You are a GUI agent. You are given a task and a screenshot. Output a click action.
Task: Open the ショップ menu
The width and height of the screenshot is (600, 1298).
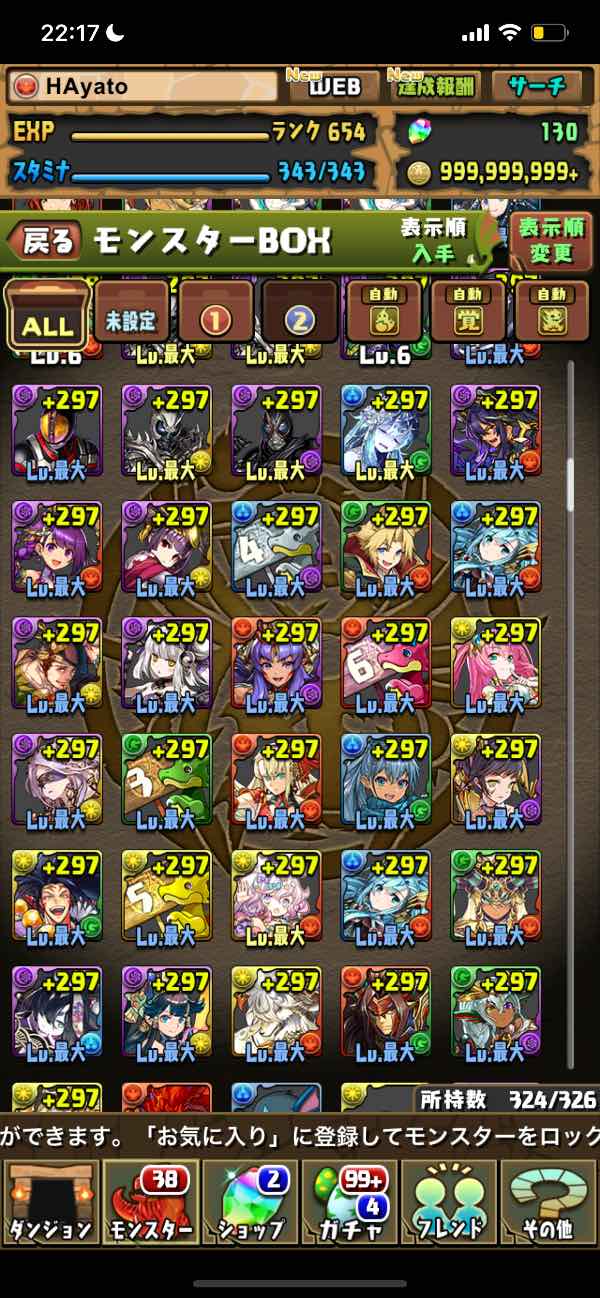point(250,1202)
